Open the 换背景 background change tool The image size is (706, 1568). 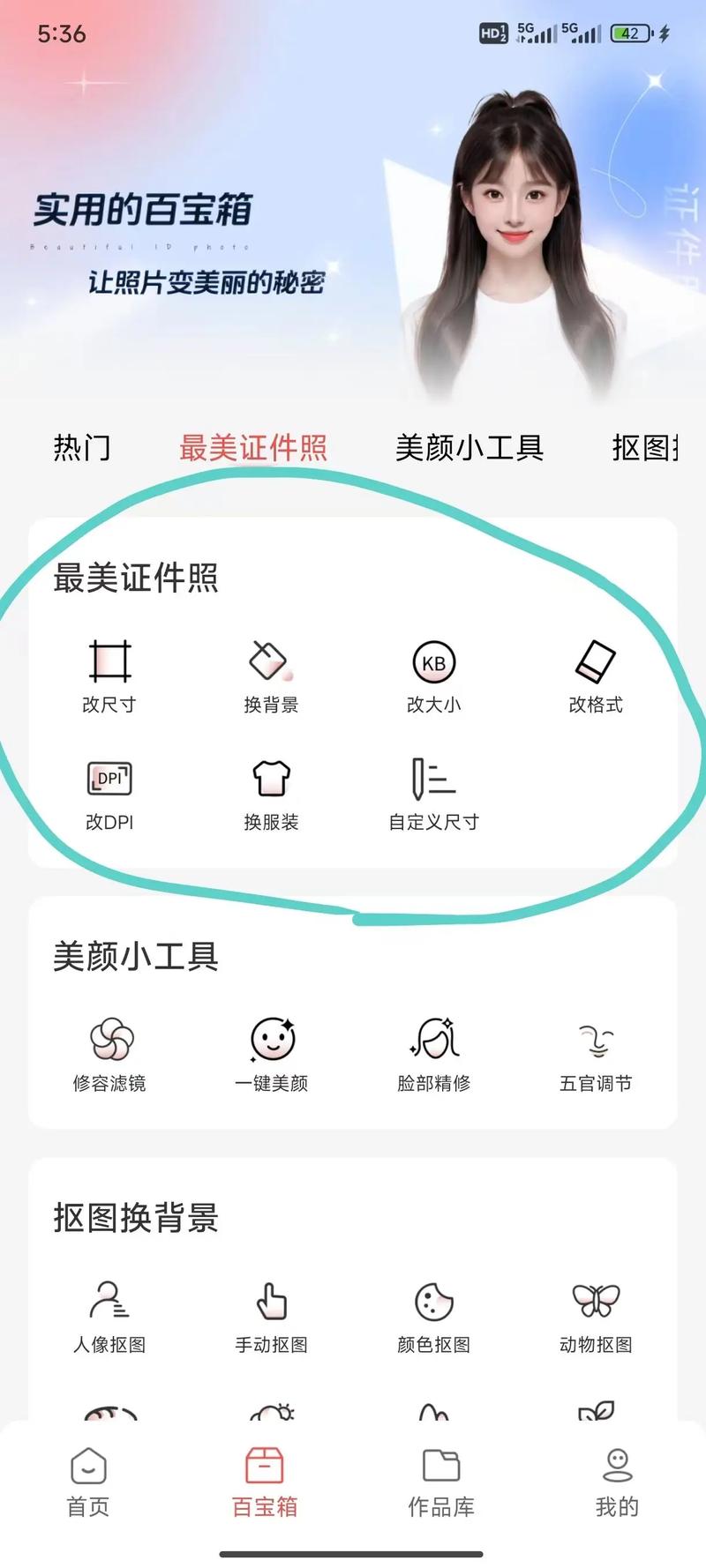click(271, 661)
